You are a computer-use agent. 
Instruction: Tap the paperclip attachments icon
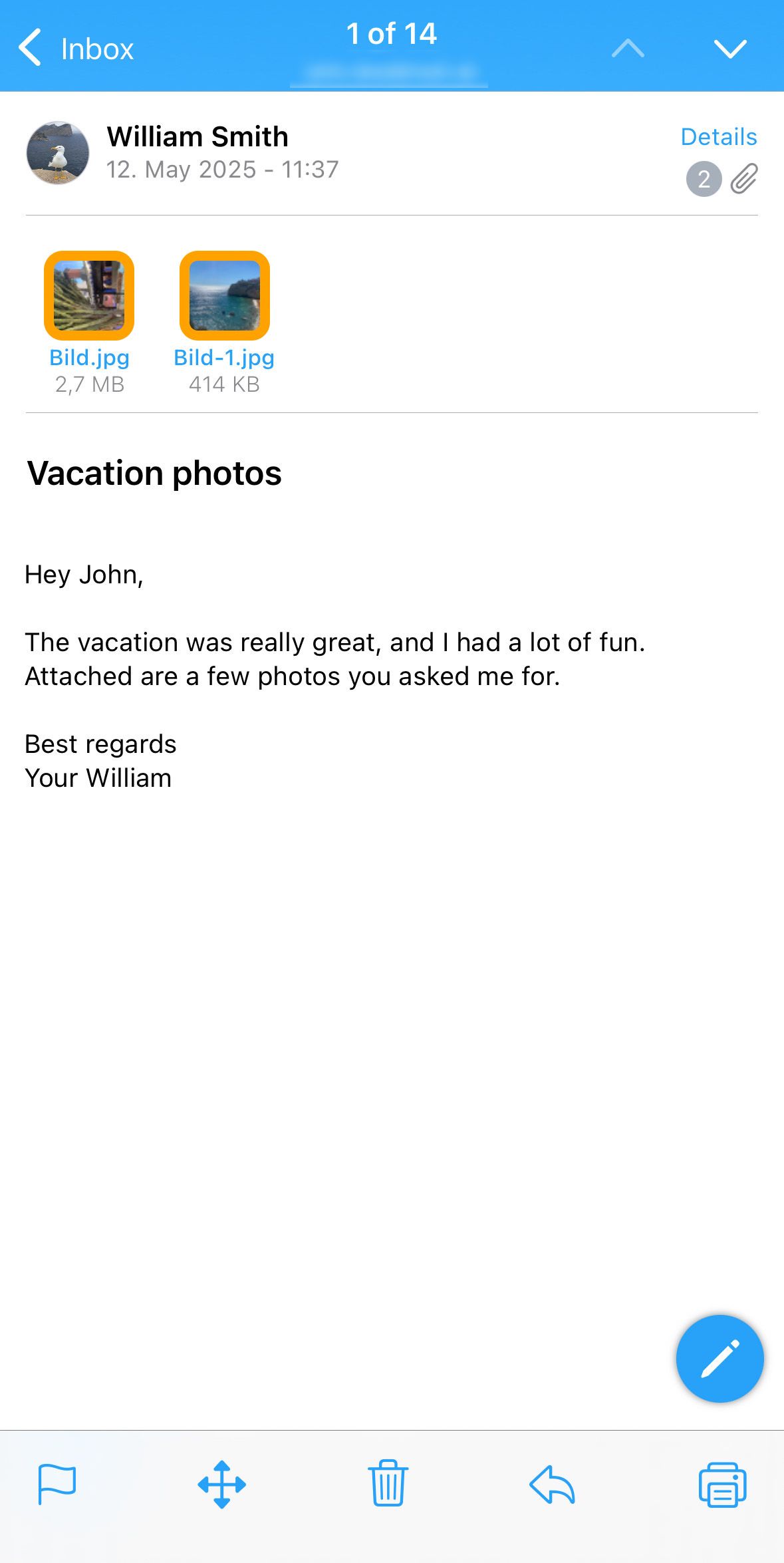744,179
